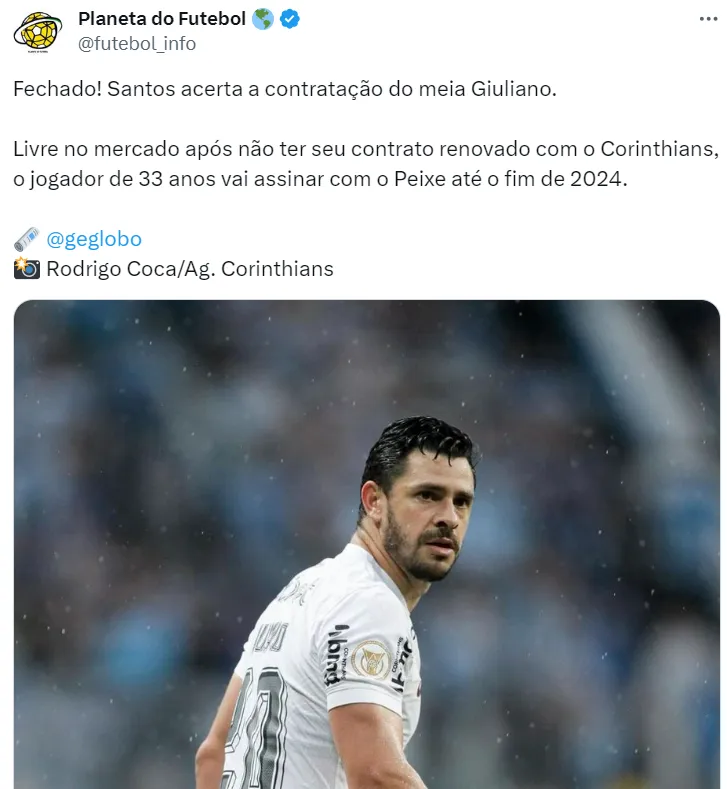727x789 pixels.
Task: Open the @futebol_info handle
Action: pos(136,43)
